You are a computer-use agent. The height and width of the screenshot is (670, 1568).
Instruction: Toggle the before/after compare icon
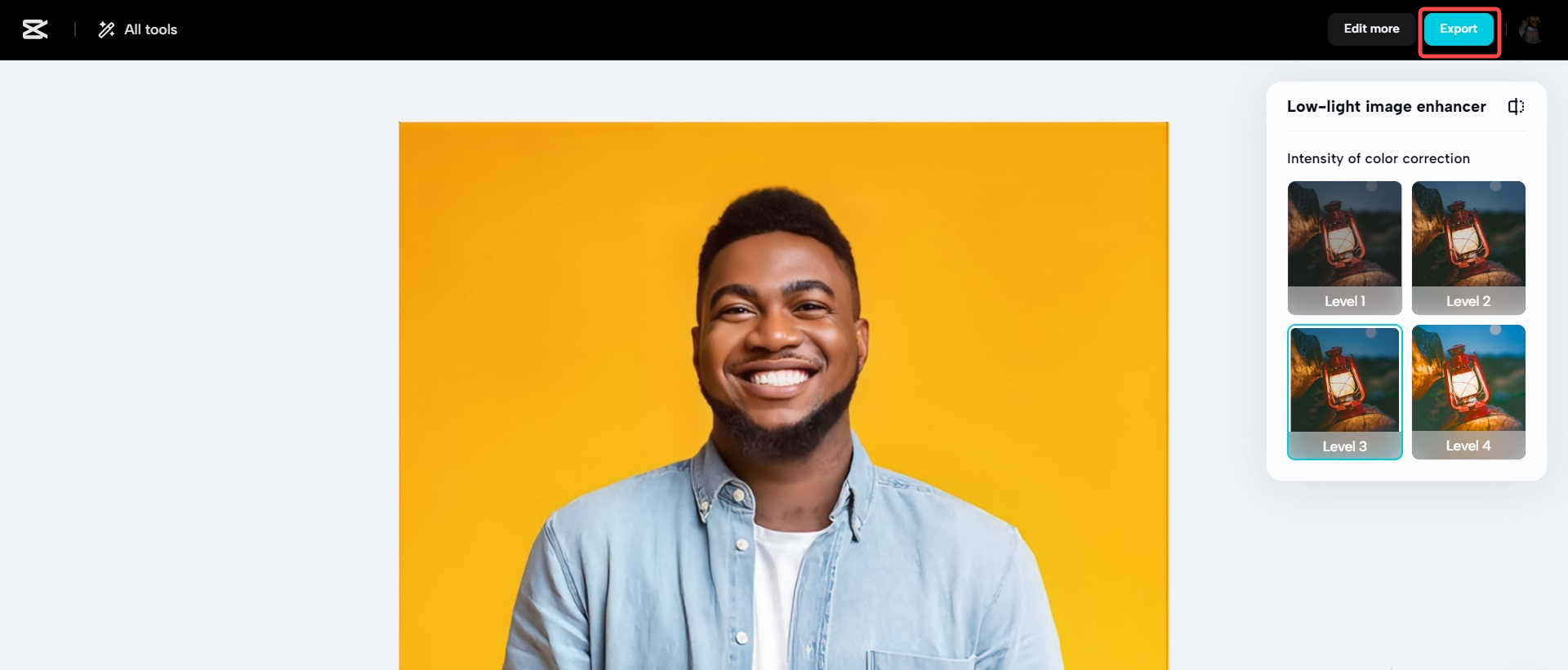pyautogui.click(x=1516, y=107)
